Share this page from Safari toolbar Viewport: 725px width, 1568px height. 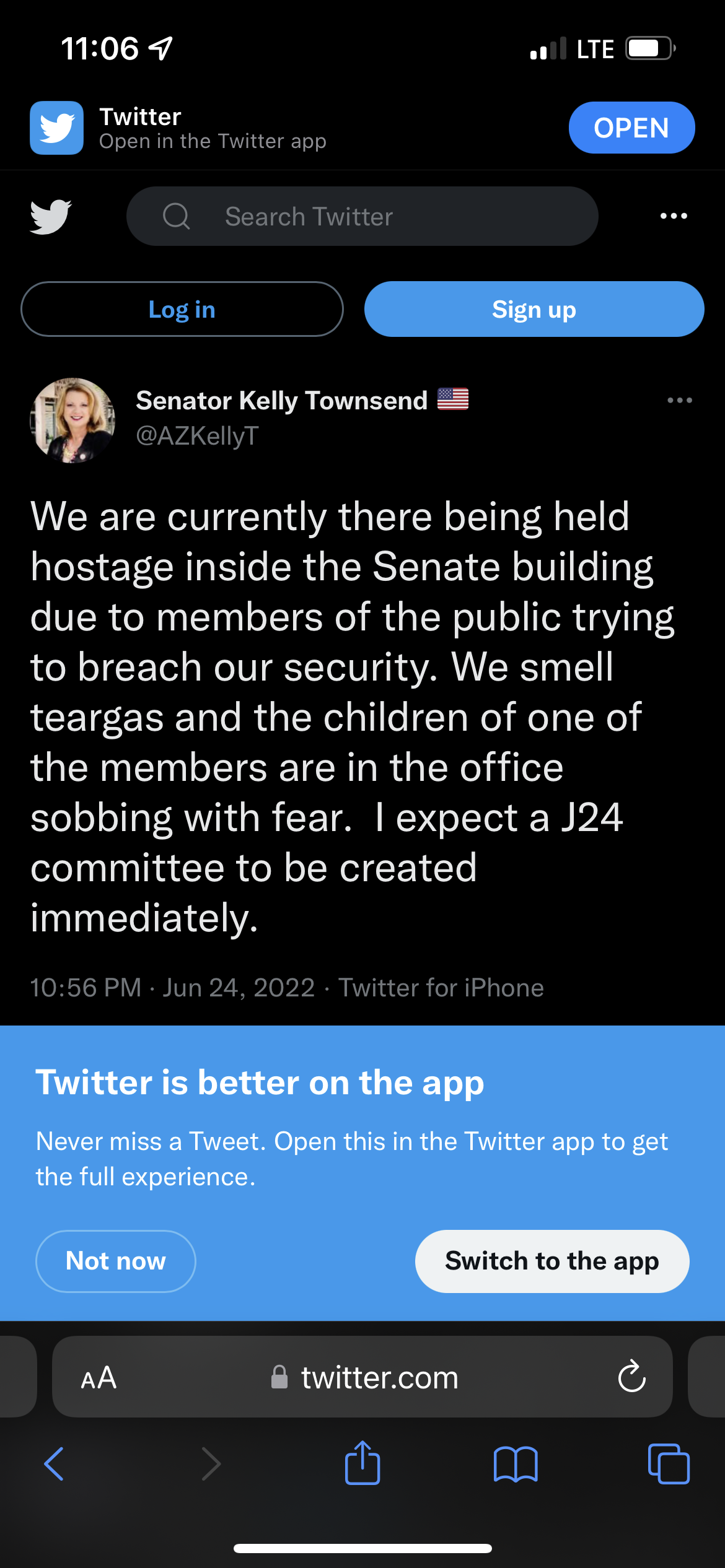362,1464
